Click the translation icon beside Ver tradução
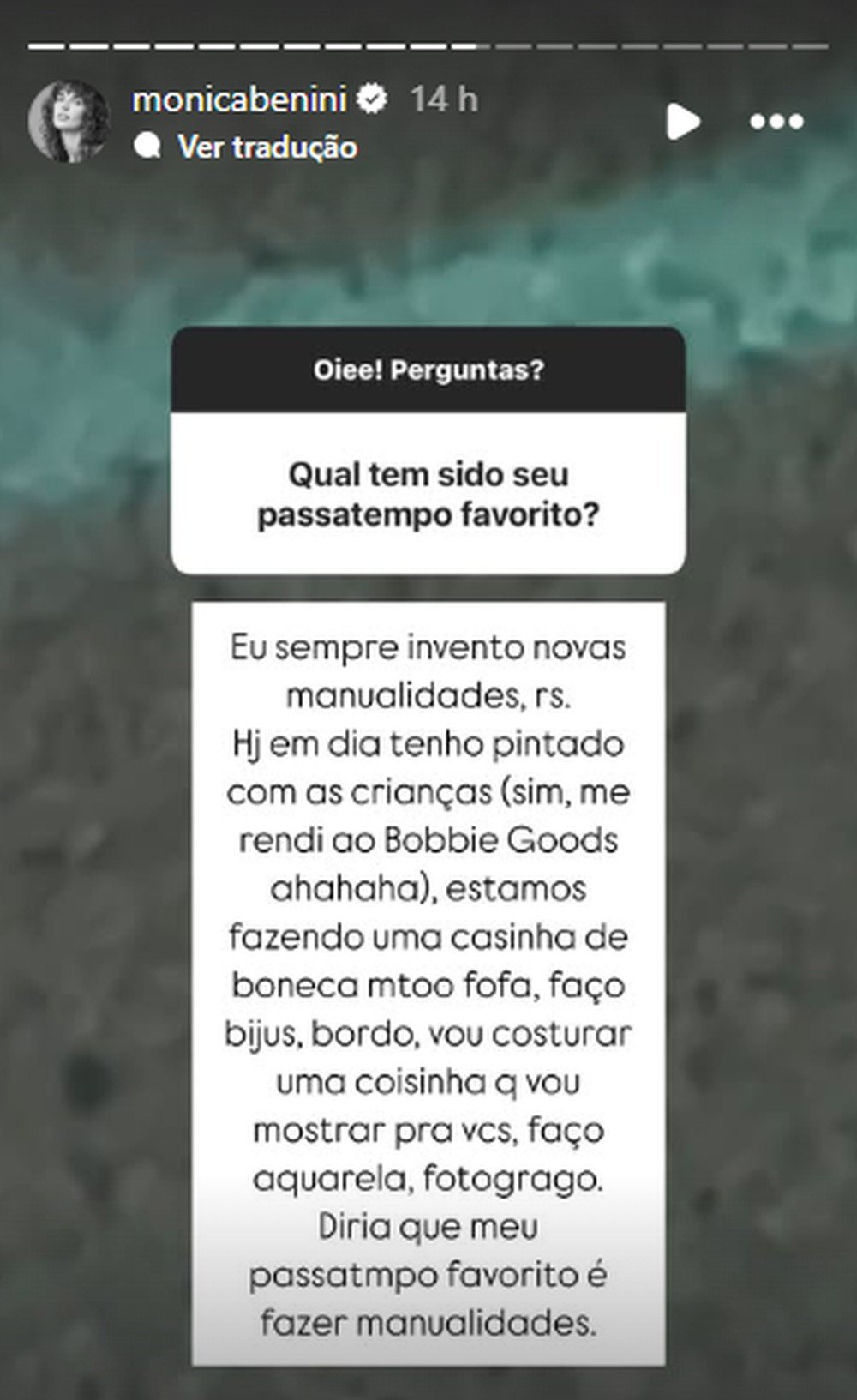Image resolution: width=857 pixels, height=1400 pixels. tap(151, 146)
